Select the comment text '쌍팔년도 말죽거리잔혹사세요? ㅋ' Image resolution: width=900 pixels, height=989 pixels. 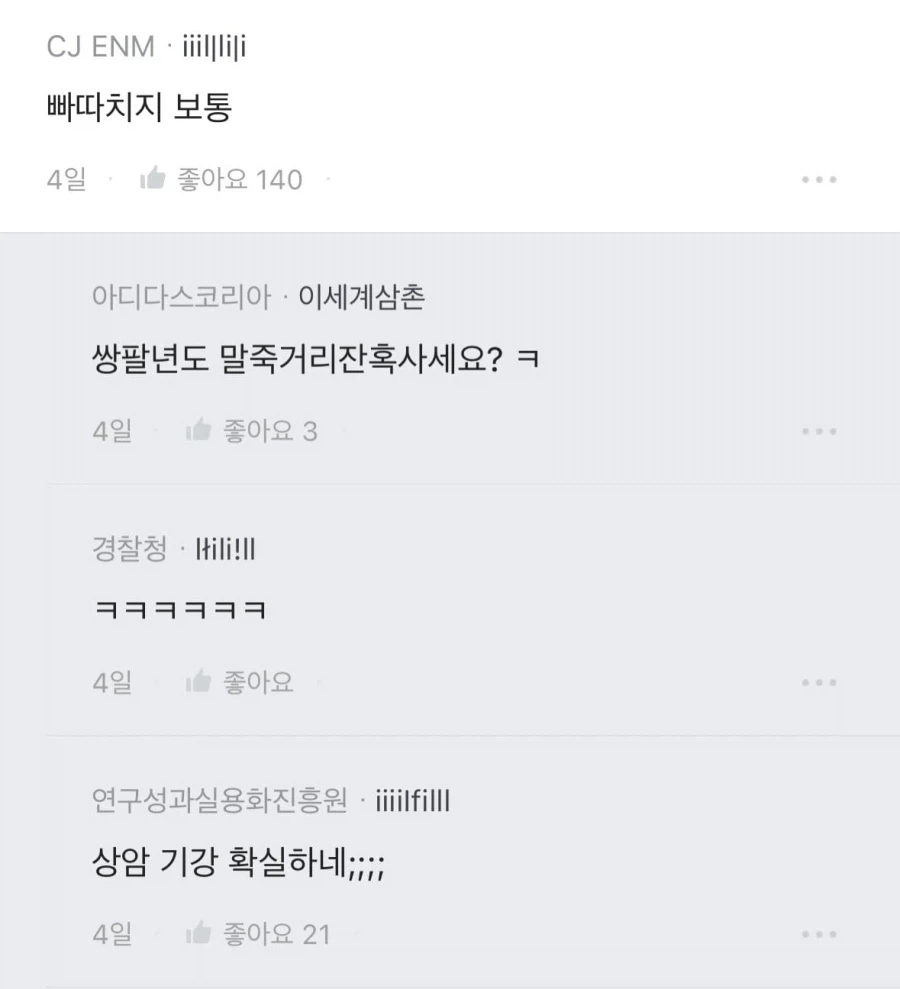(x=310, y=360)
